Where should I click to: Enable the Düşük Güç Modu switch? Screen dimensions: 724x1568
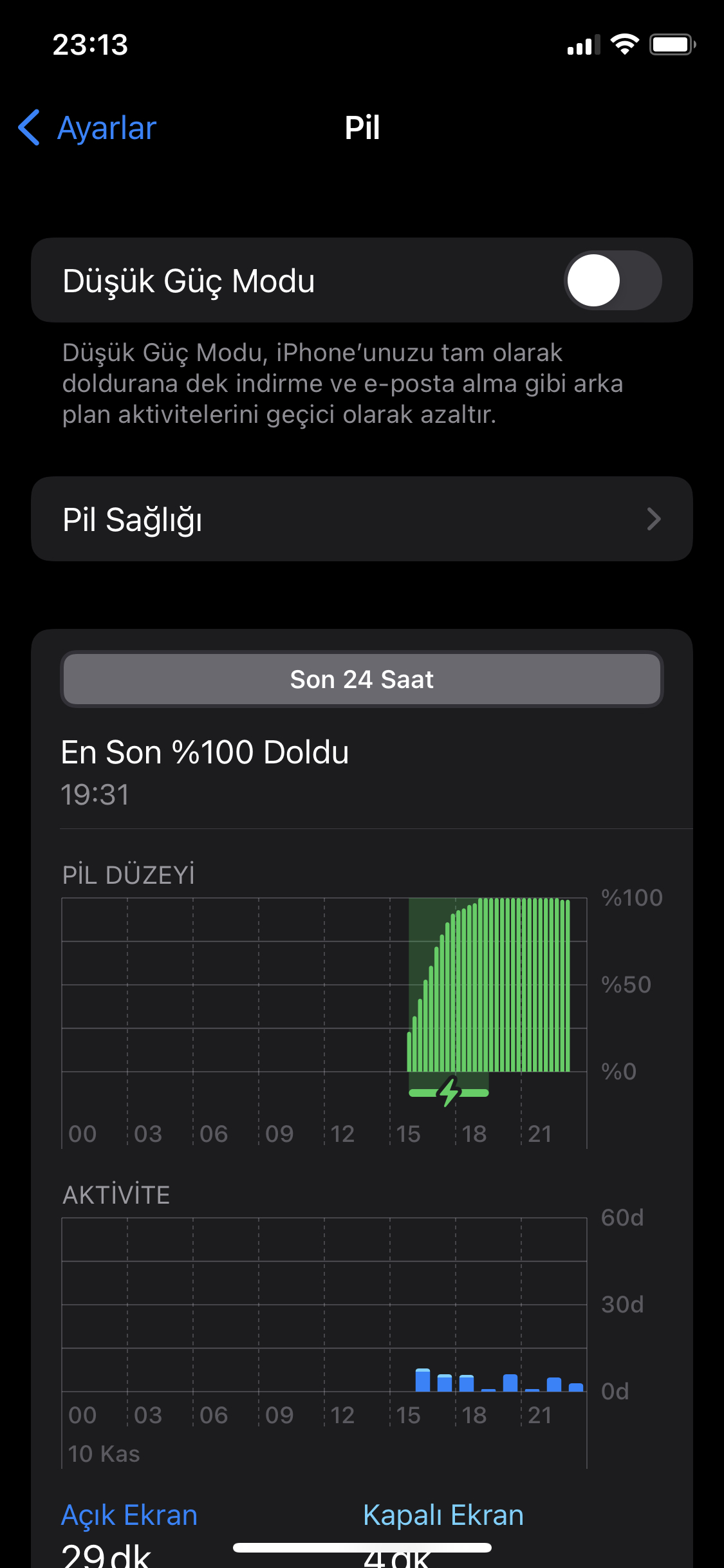coord(613,280)
